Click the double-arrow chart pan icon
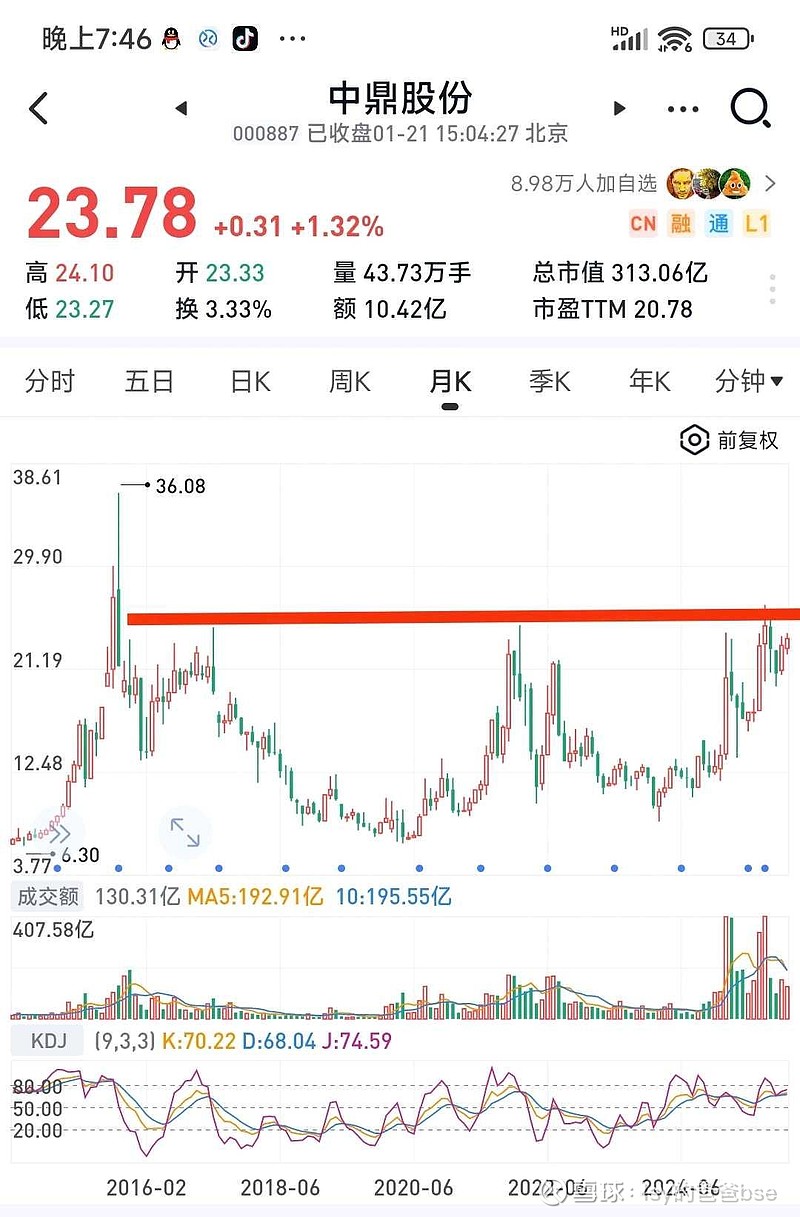Image resolution: width=800 pixels, height=1217 pixels. coord(62,833)
